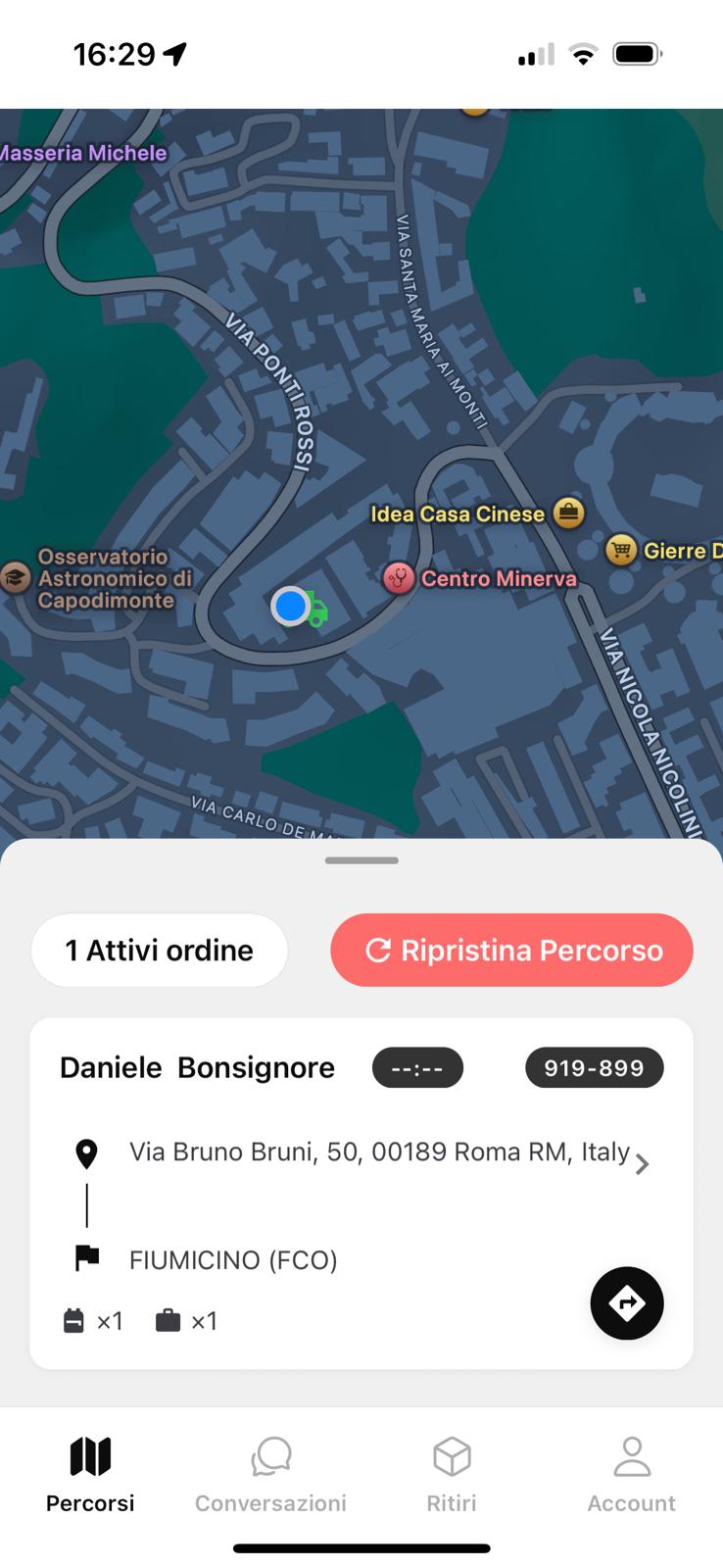This screenshot has width=723, height=1568.
Task: Switch to the Ritiri tab
Action: point(452,1475)
